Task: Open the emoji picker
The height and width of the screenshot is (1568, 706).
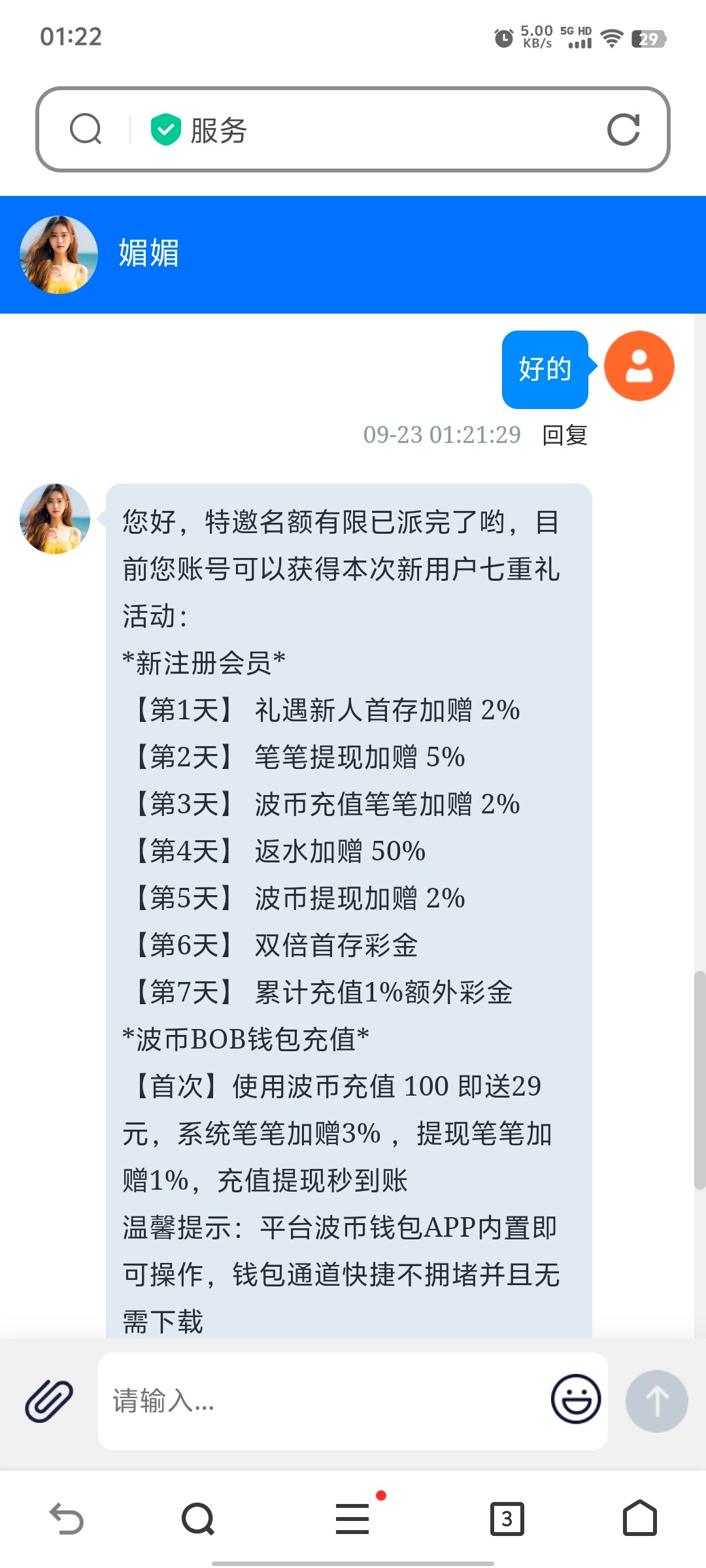Action: (x=576, y=1399)
